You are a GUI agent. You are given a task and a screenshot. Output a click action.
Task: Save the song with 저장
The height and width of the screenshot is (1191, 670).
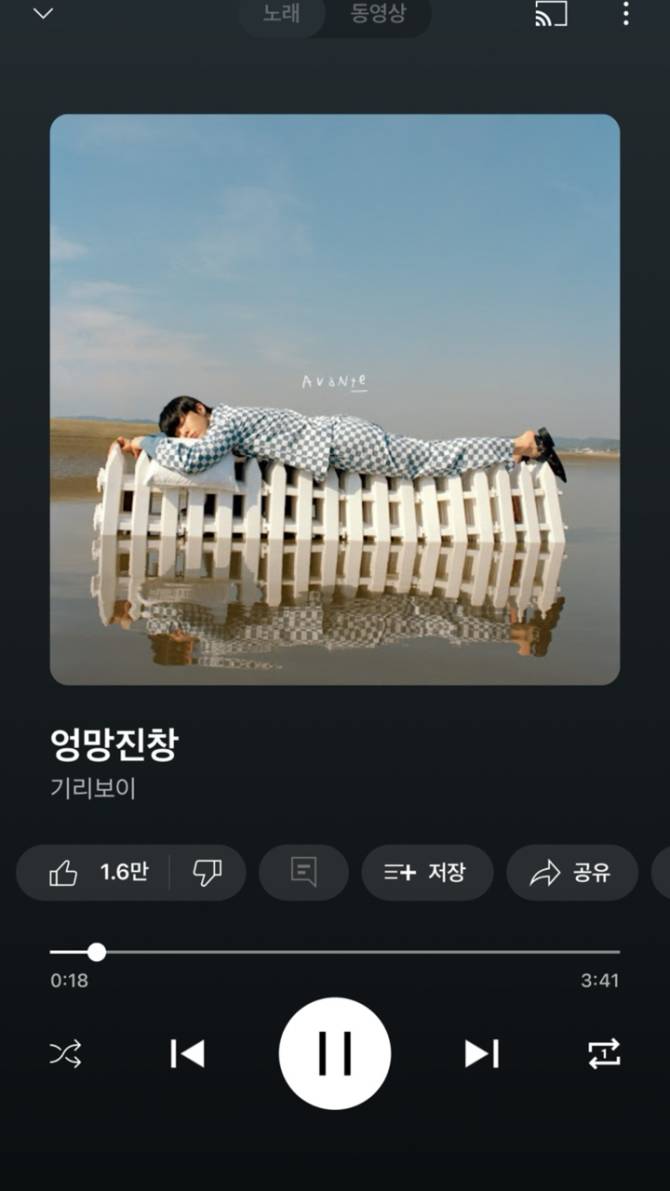427,872
